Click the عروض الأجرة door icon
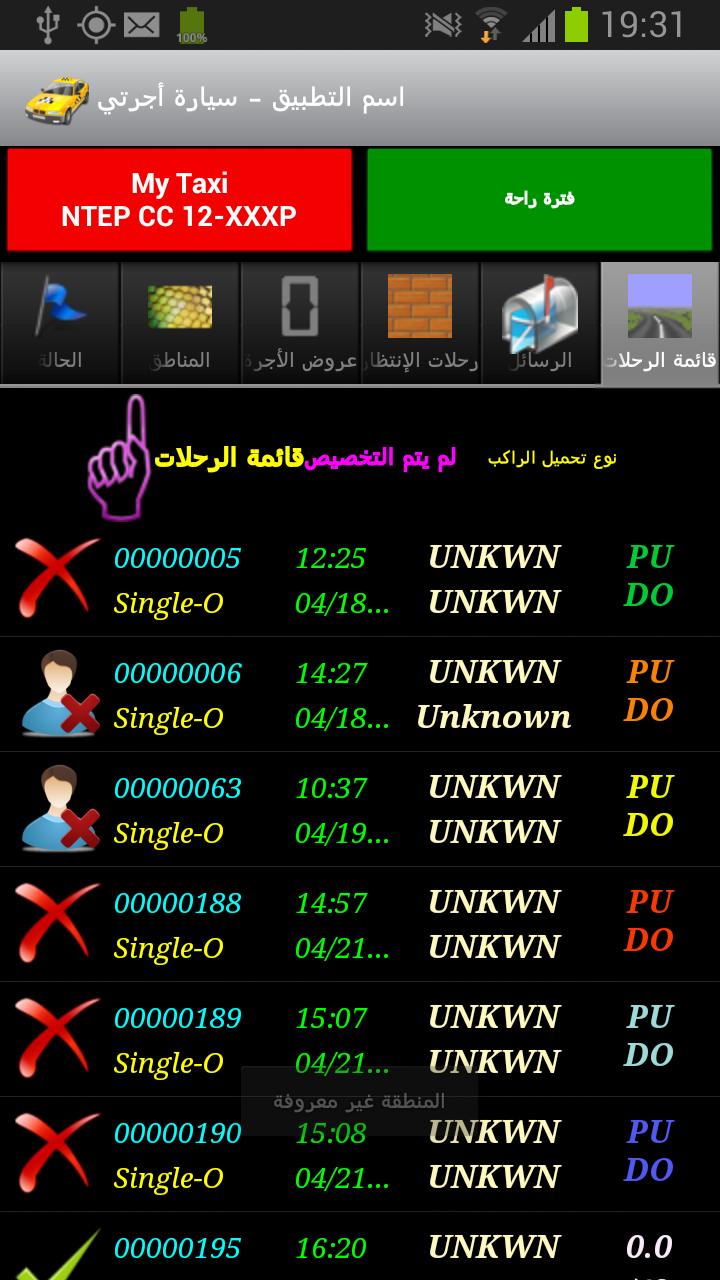The width and height of the screenshot is (720, 1280). (300, 320)
